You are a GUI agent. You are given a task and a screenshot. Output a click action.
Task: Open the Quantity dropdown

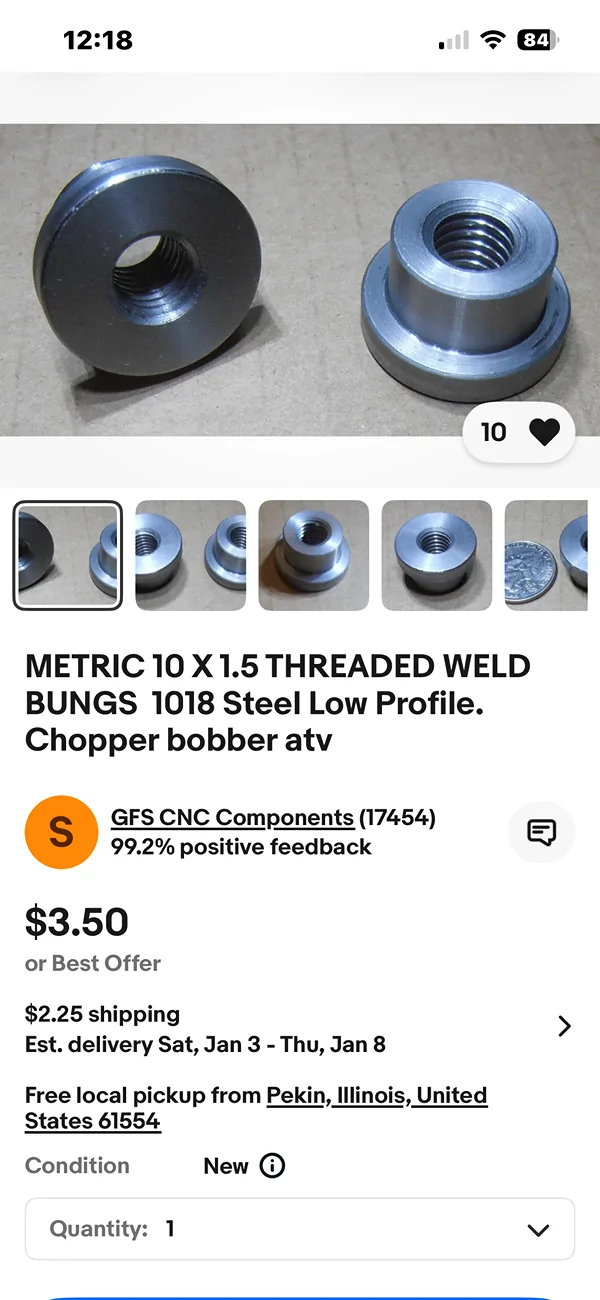click(x=300, y=1229)
